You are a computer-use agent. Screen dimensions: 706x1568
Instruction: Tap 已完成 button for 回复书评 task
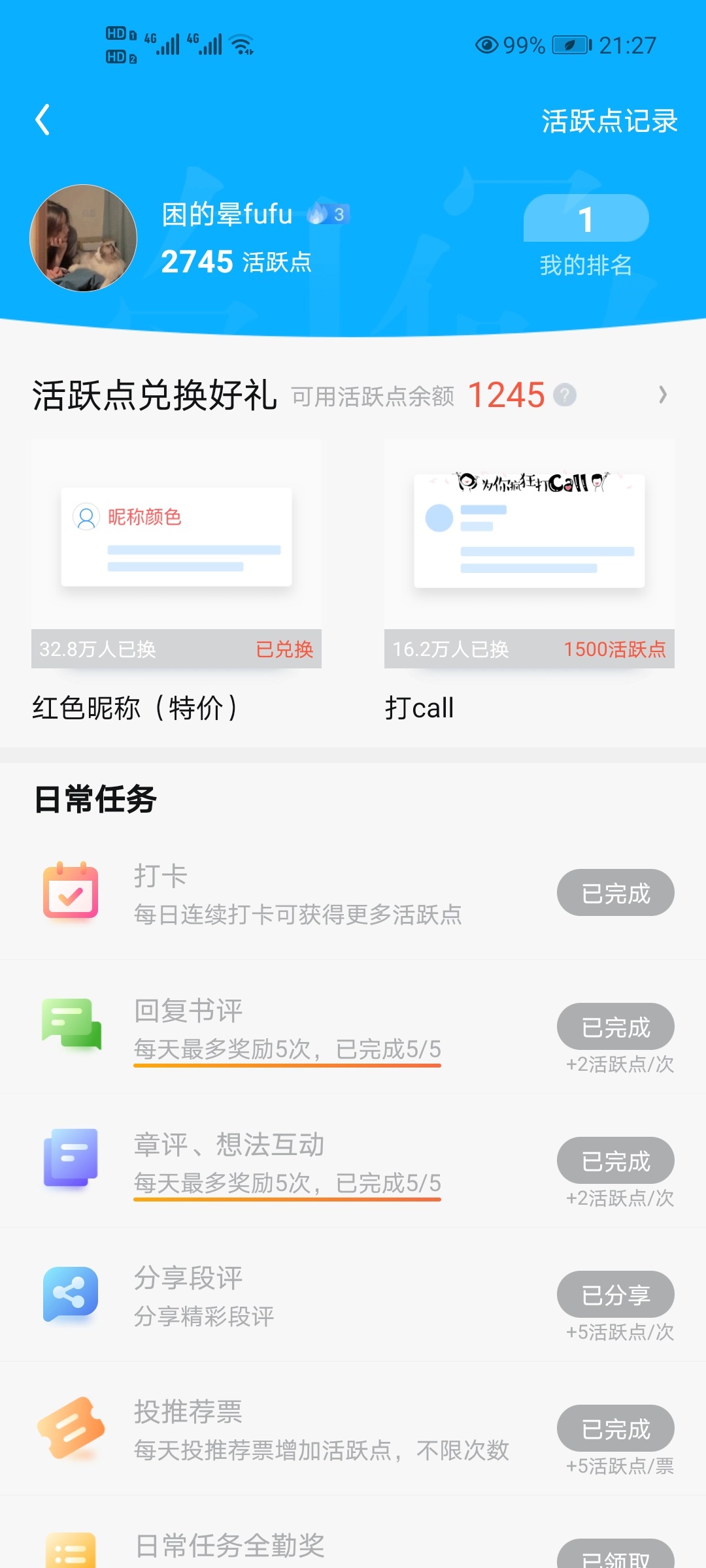[615, 1026]
